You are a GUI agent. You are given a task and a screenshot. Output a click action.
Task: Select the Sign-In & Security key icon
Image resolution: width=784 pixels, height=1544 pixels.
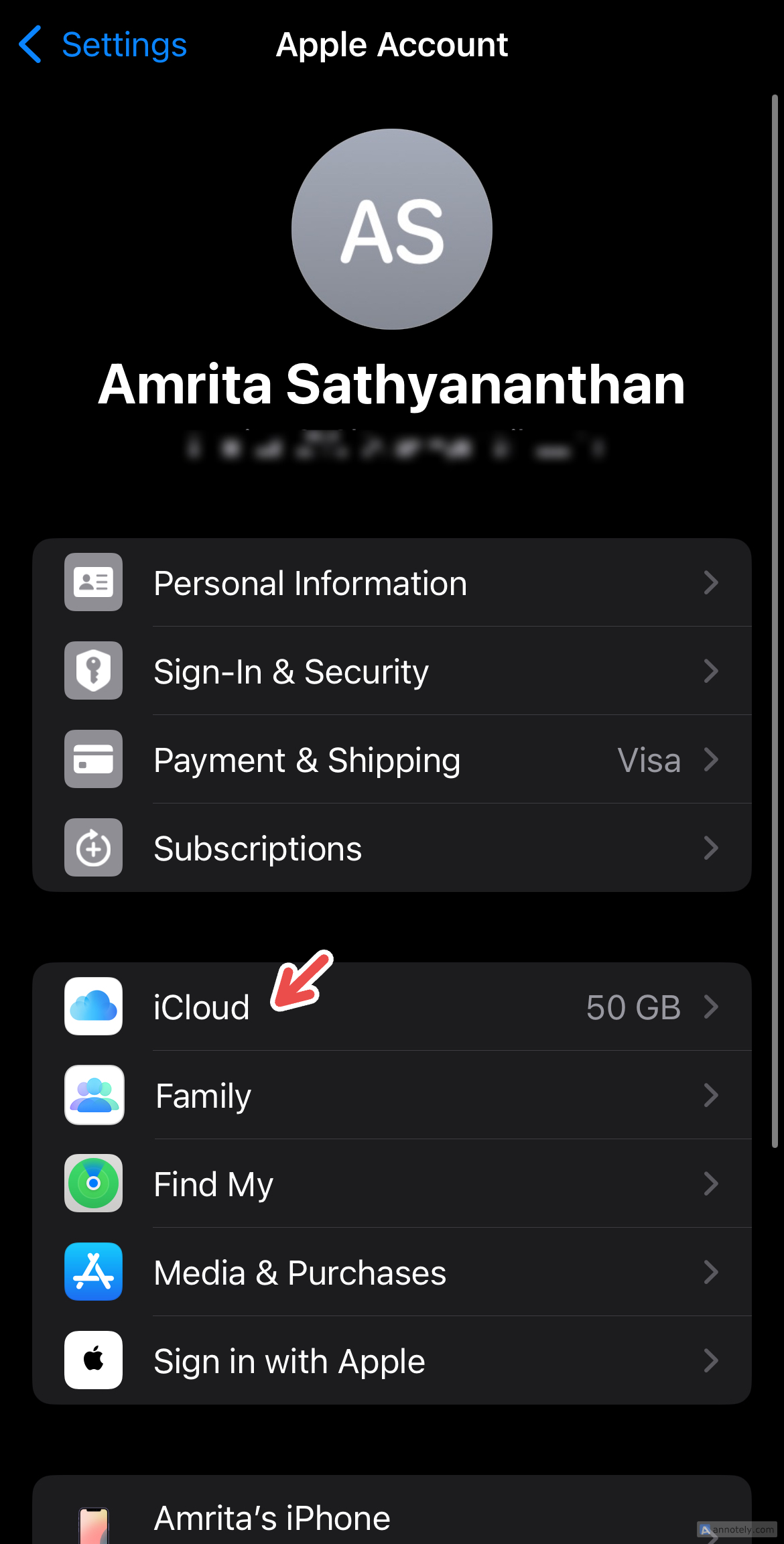click(92, 671)
